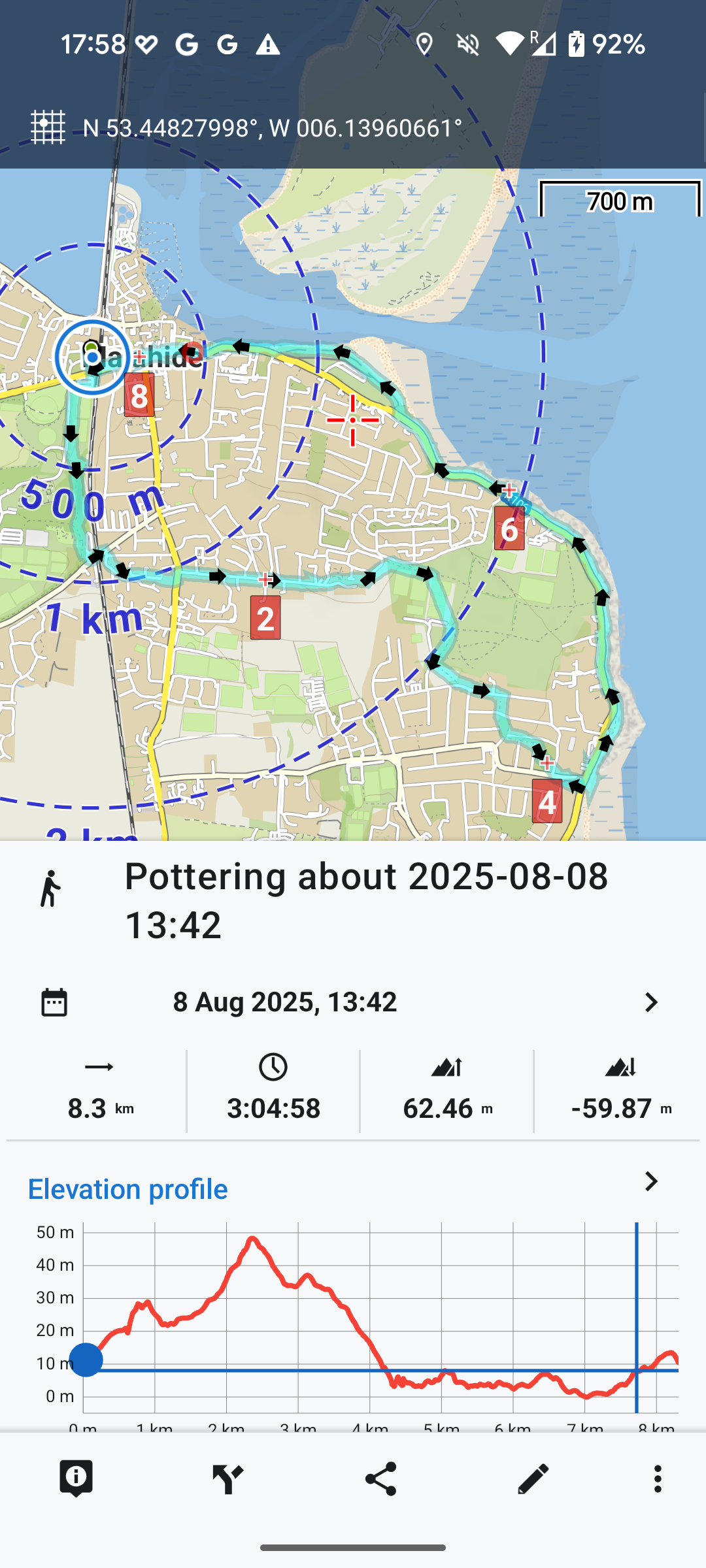Screen dimensions: 706x1568
Task: Expand the Elevation profile section
Action: click(x=650, y=1181)
